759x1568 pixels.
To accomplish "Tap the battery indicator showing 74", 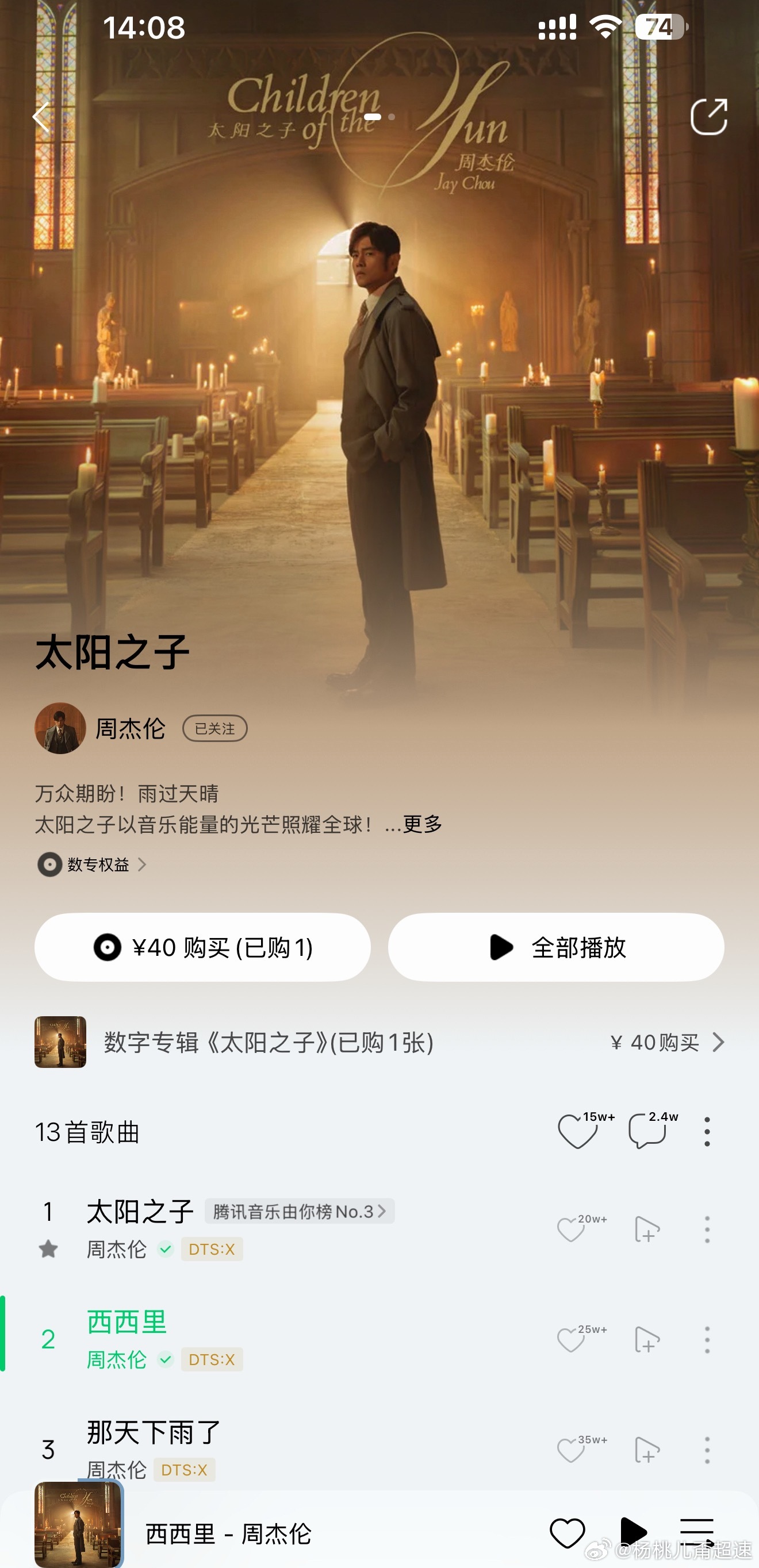I will click(661, 27).
